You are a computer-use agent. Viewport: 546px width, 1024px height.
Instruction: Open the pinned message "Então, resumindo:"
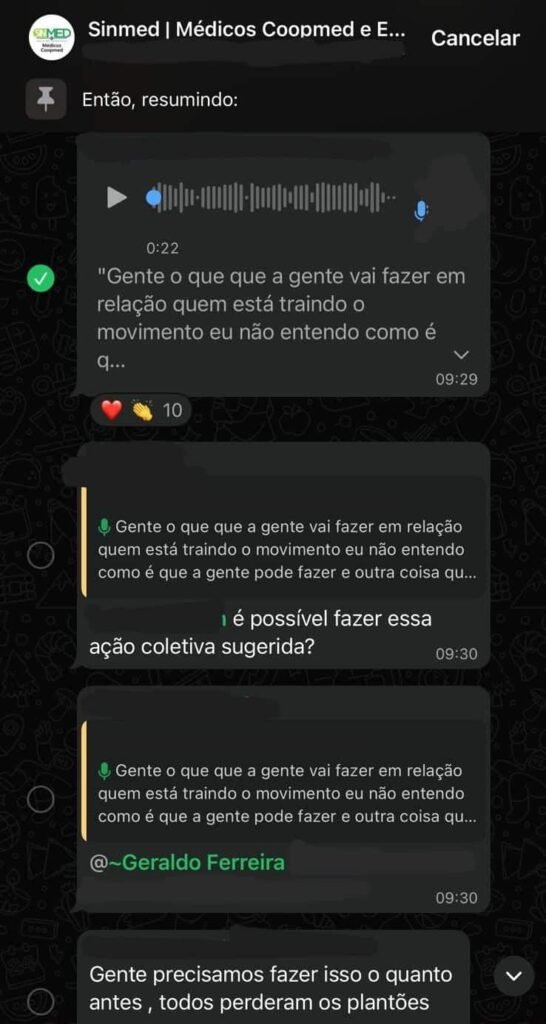(x=160, y=100)
